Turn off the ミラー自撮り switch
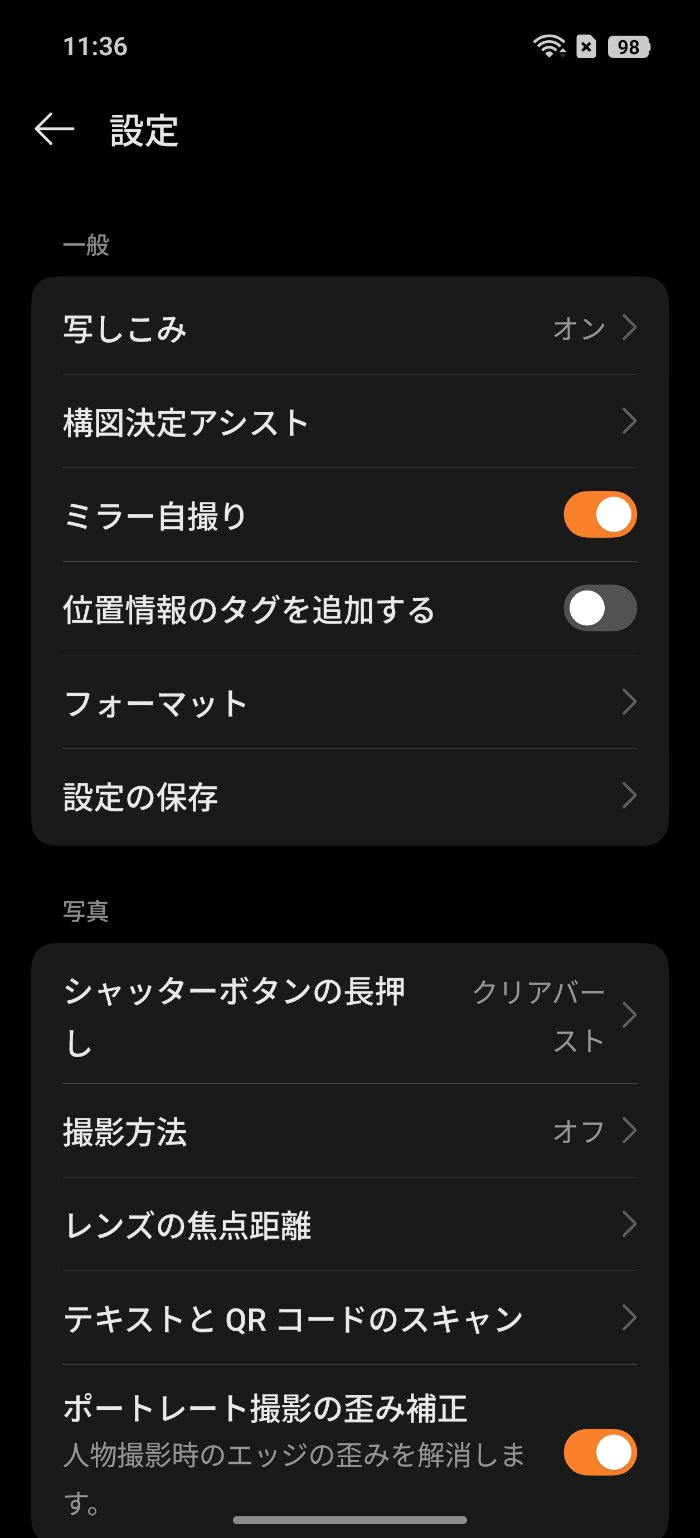The height and width of the screenshot is (1538, 700). click(x=599, y=515)
